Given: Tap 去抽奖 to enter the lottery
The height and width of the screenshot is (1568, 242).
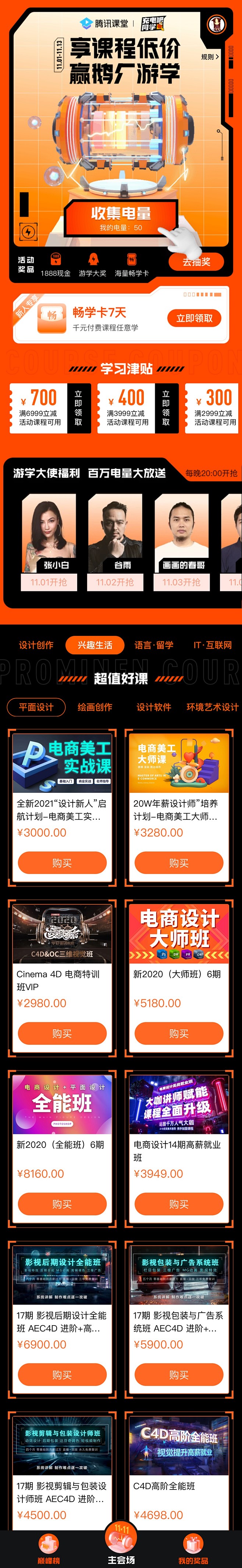Looking at the screenshot, I should pyautogui.click(x=196, y=262).
